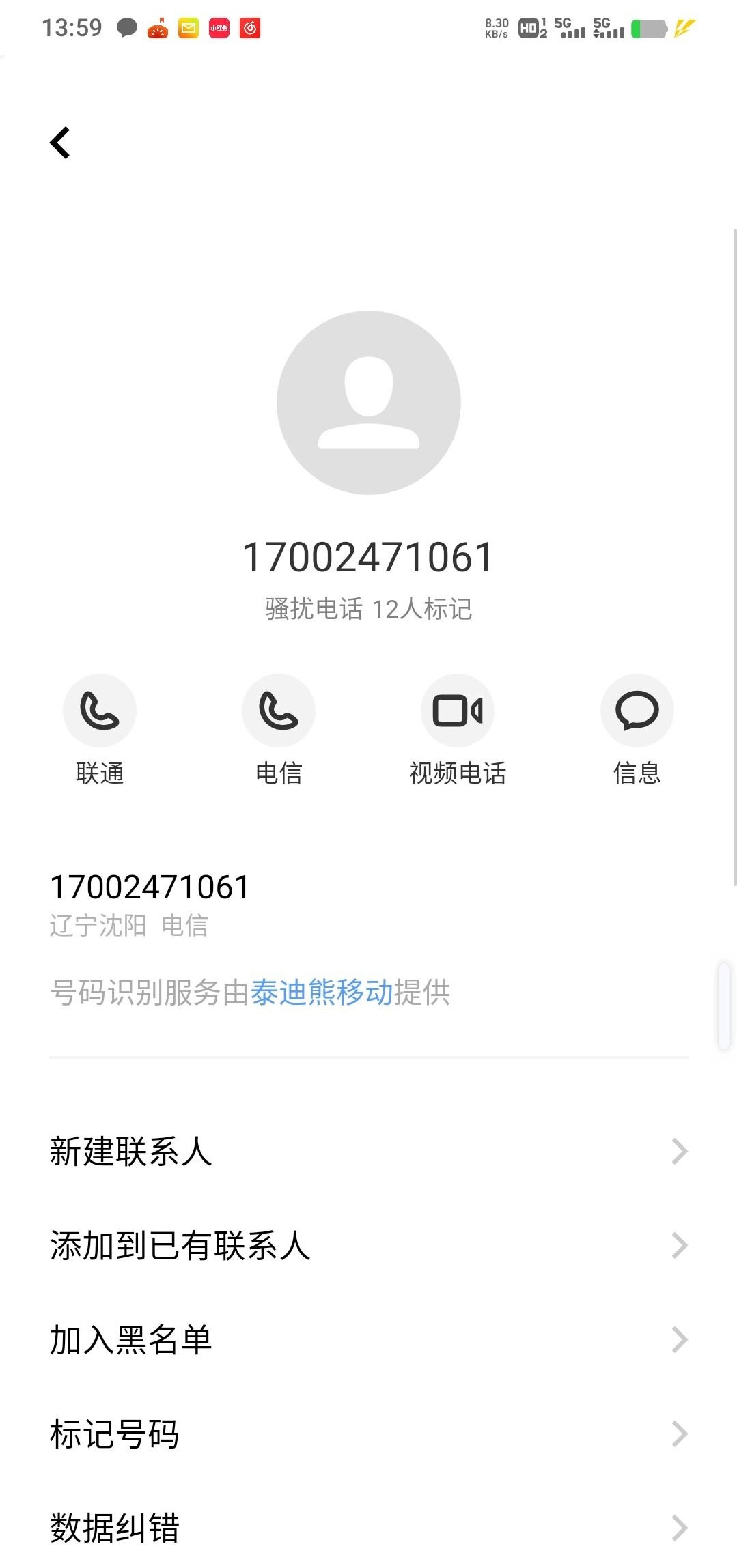Select 添加到已有联系人
Screen dimensions: 737x1568
tap(369, 1246)
